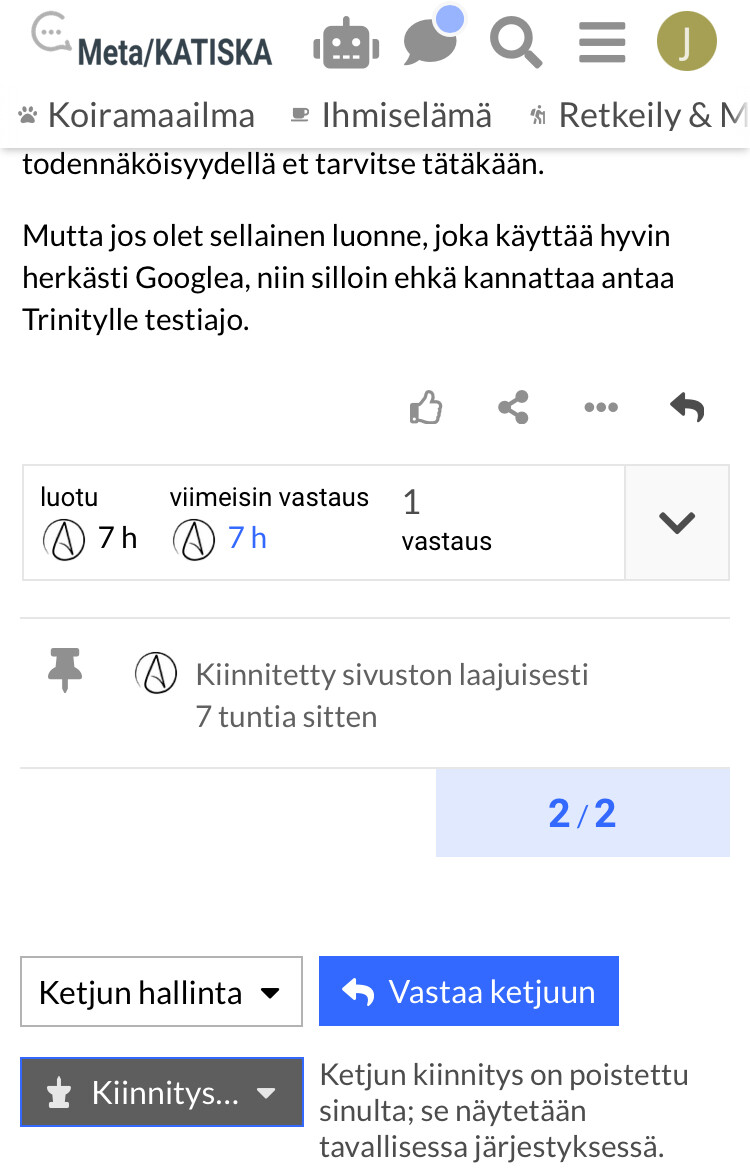This screenshot has width=750, height=1170.
Task: Open the search magnifier
Action: click(516, 44)
